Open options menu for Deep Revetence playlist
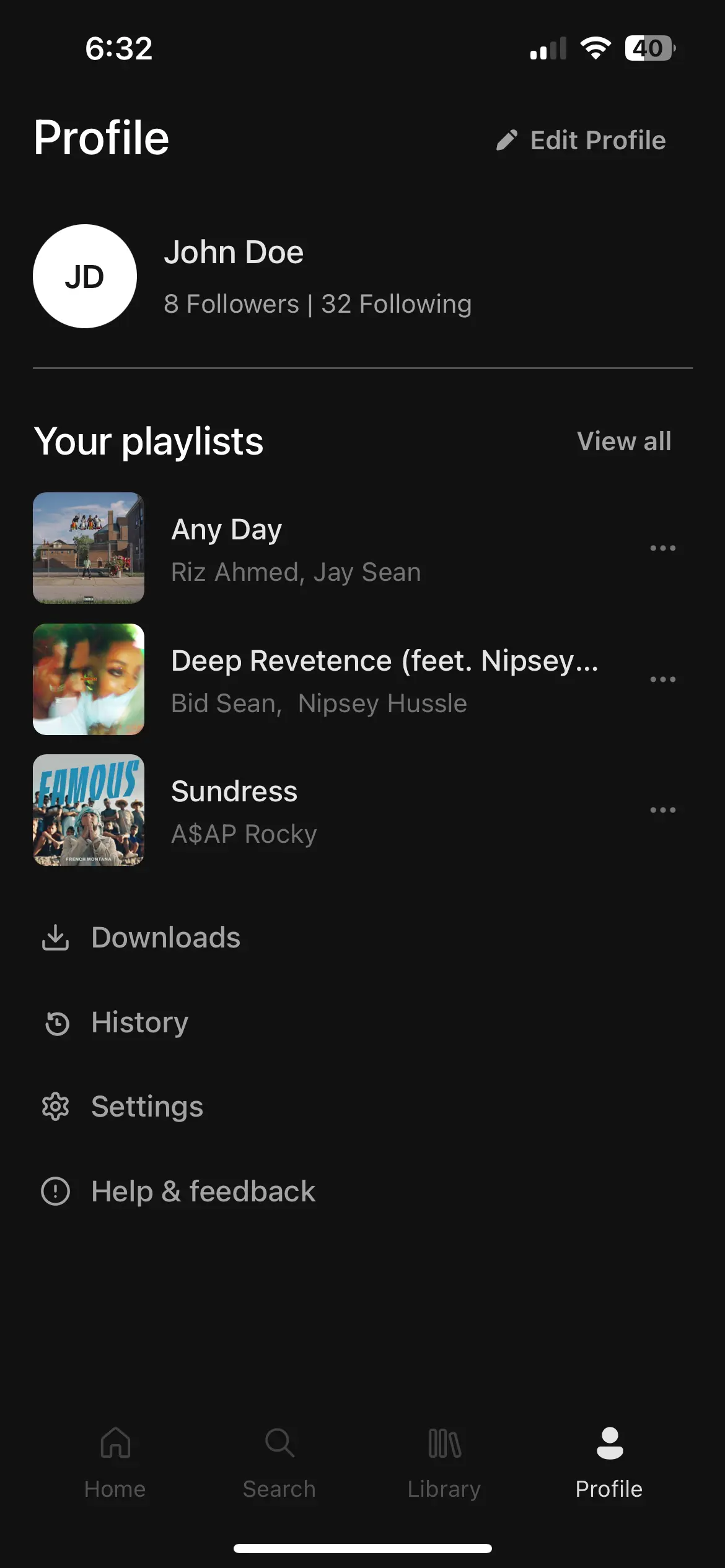The width and height of the screenshot is (725, 1568). pos(663,679)
